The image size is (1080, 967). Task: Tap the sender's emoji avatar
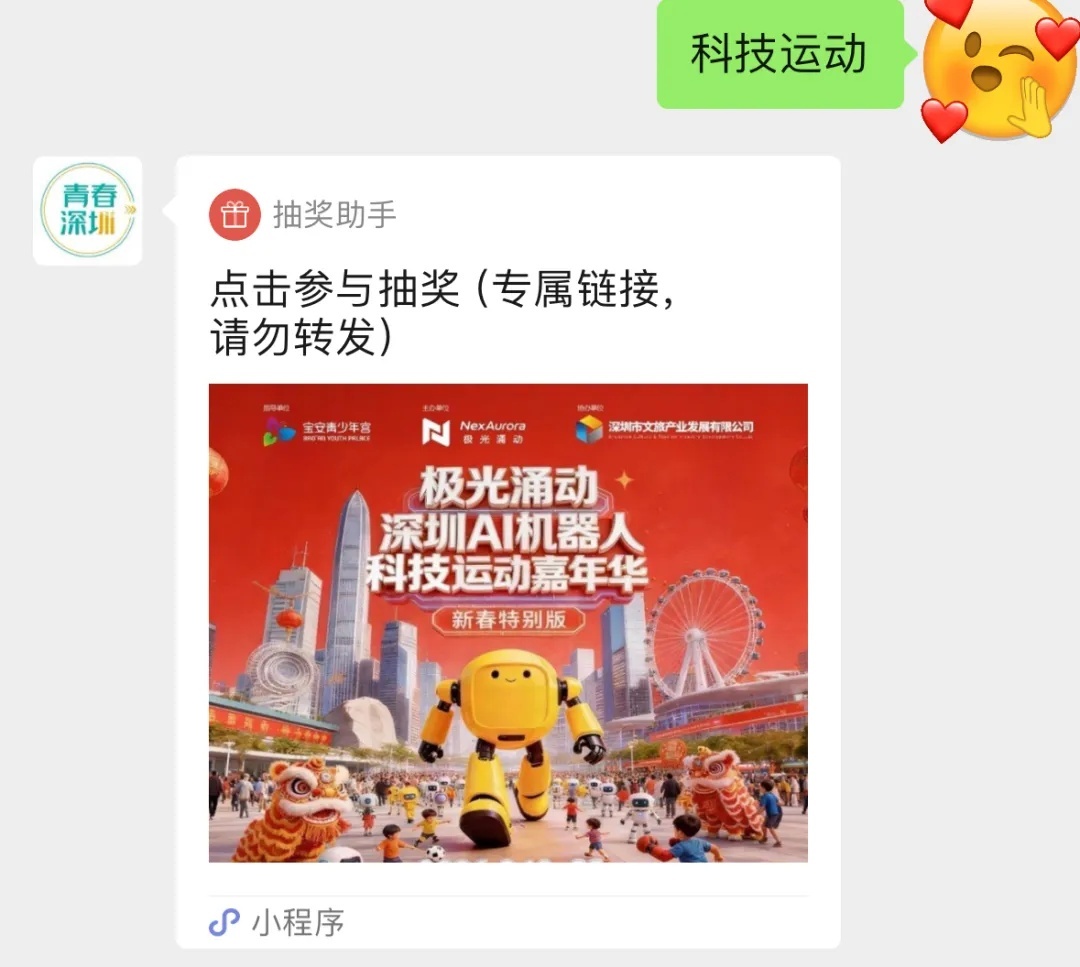pyautogui.click(x=992, y=68)
